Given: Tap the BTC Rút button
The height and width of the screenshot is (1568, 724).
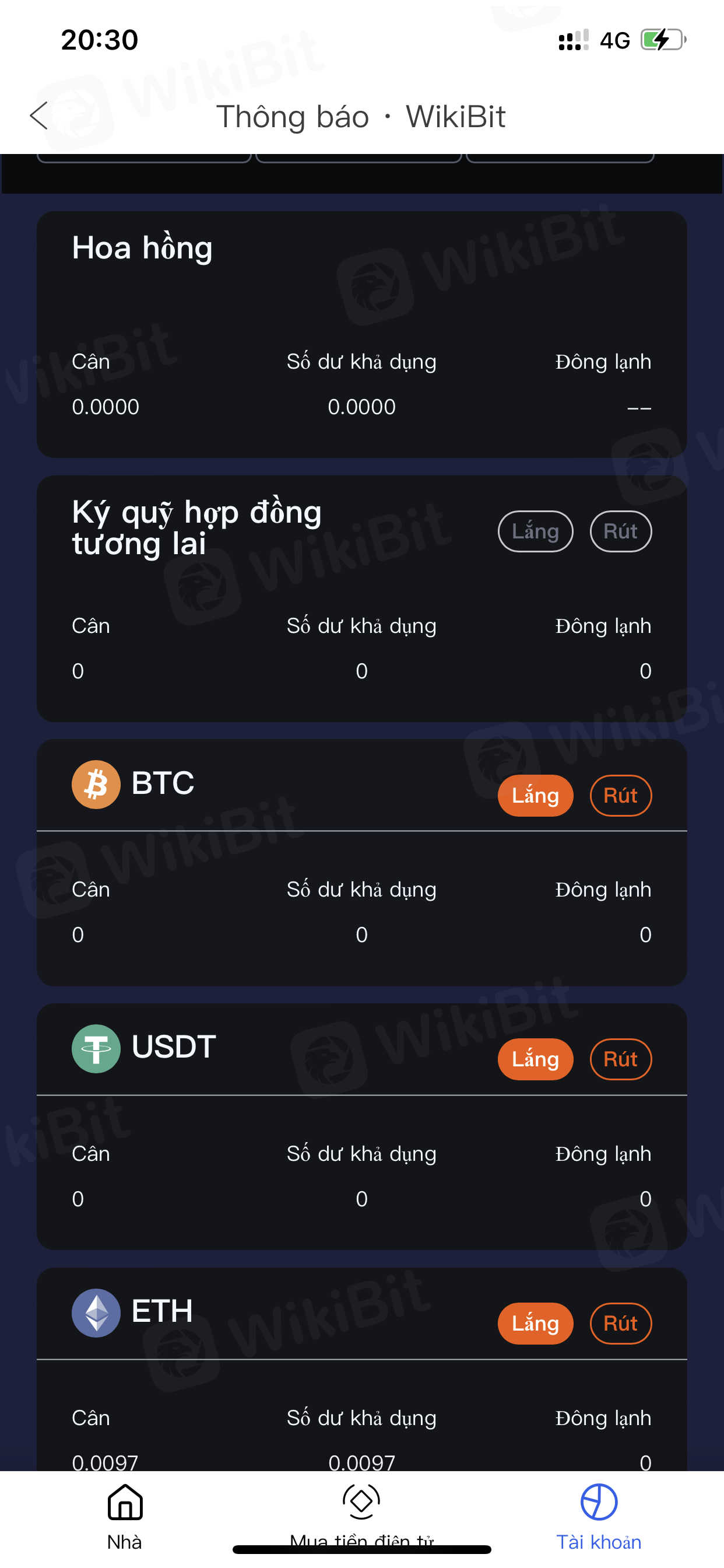Looking at the screenshot, I should pos(620,796).
